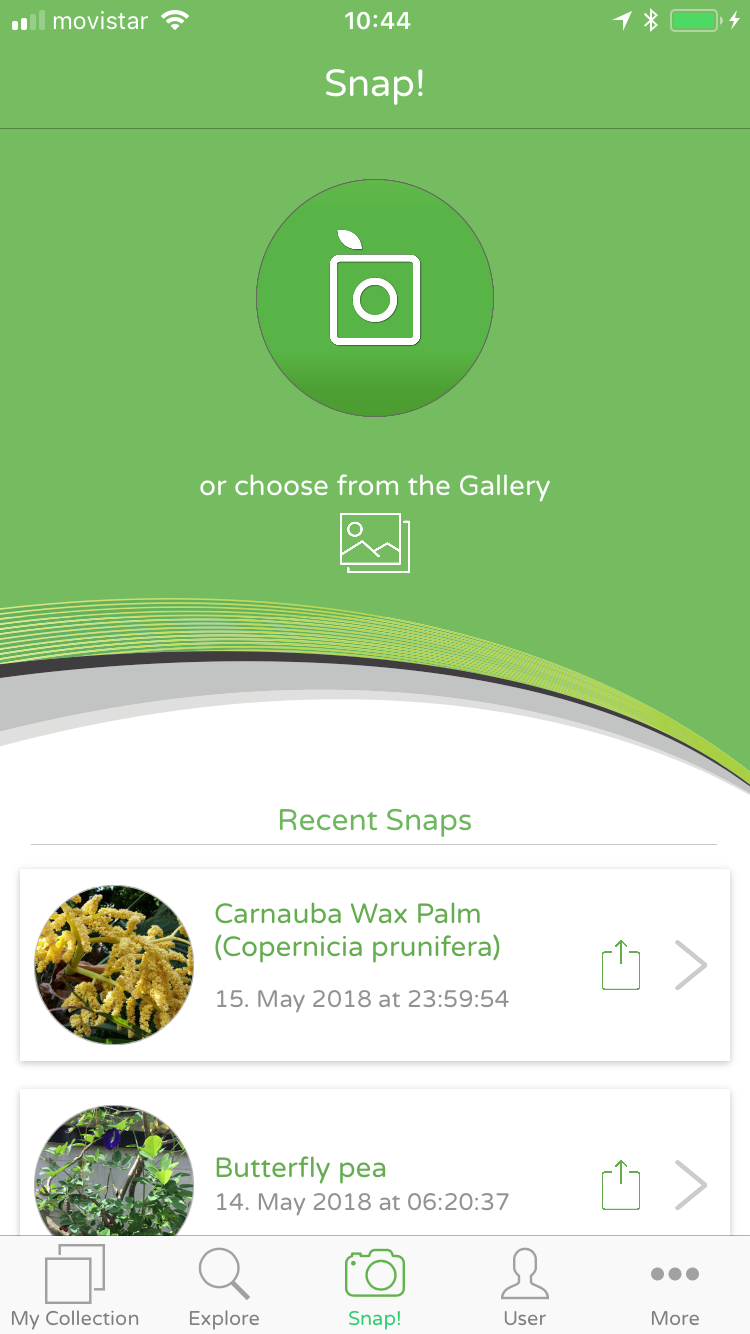This screenshot has height=1334, width=750.
Task: Choose a photo from the Gallery icon
Action: (x=375, y=543)
